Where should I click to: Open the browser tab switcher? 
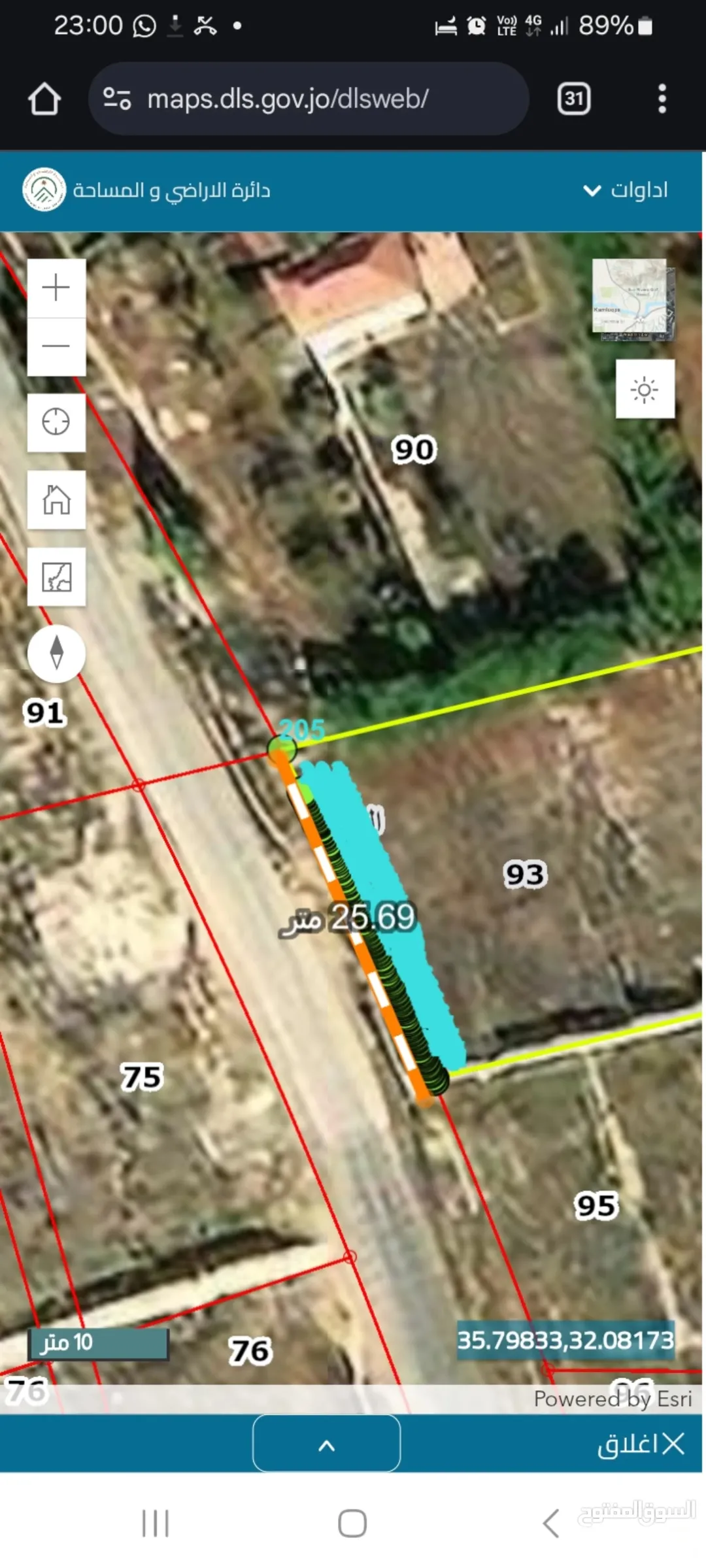(x=574, y=99)
